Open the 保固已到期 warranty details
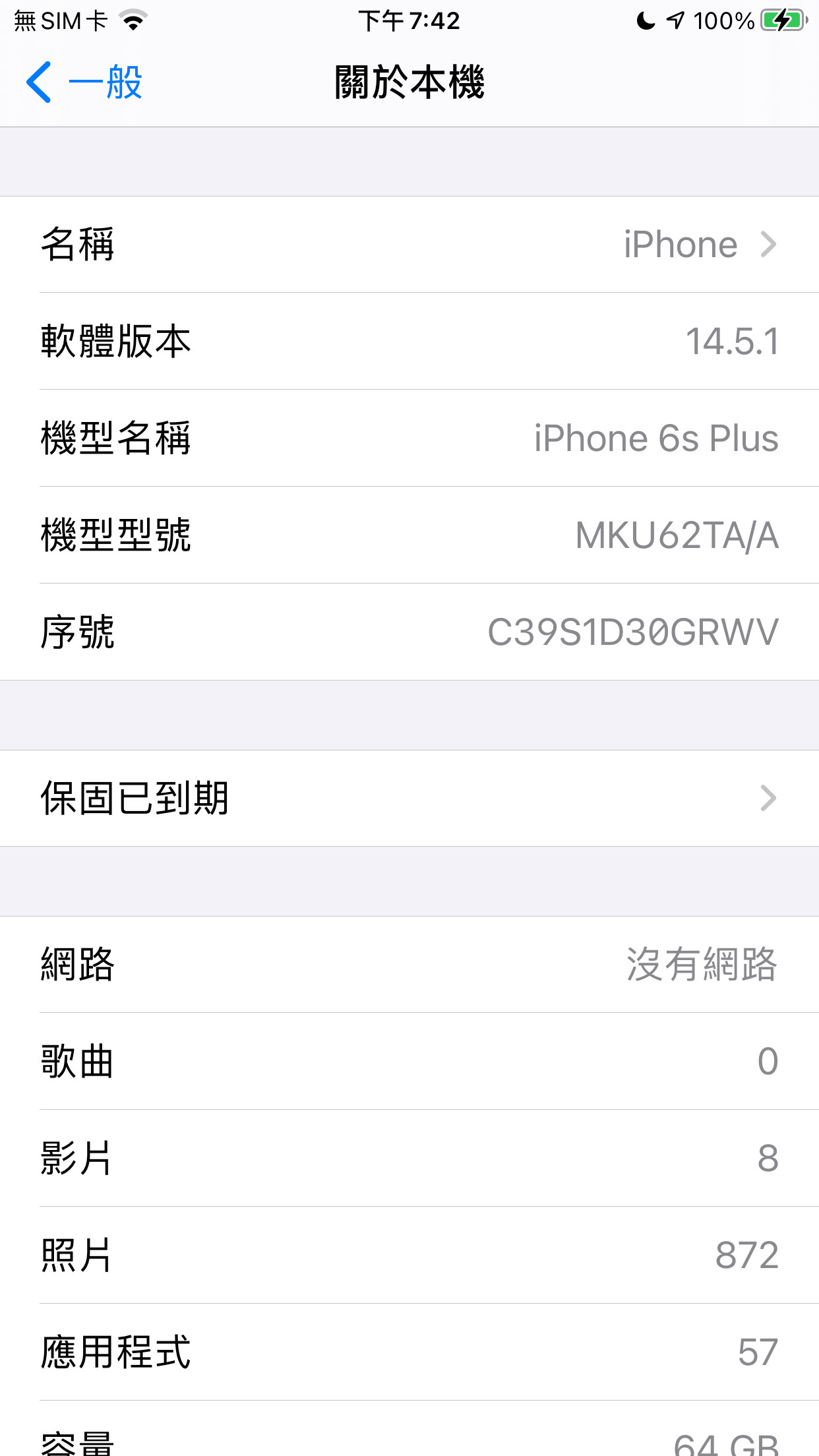Screen dimensions: 819x1456 point(409,798)
